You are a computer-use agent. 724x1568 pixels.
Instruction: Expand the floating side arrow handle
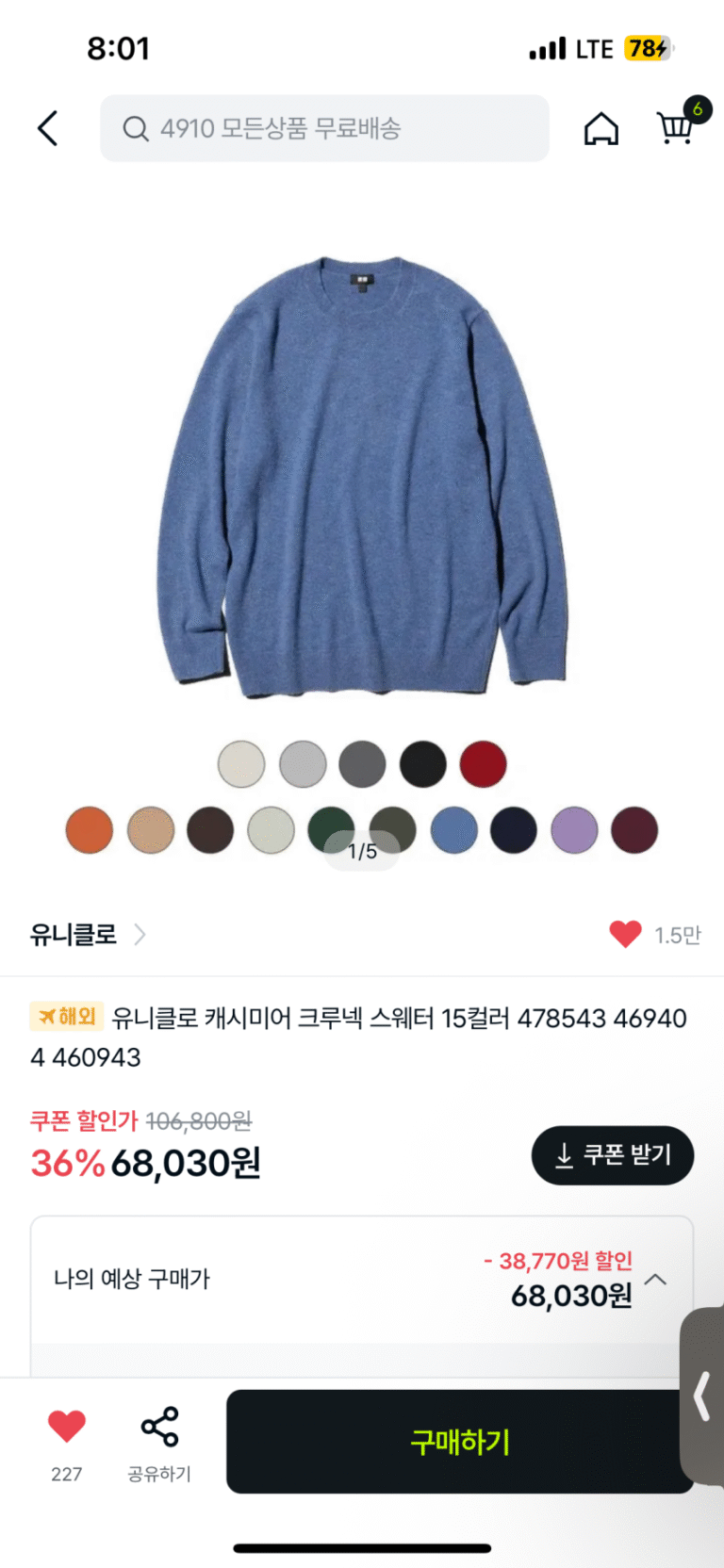[702, 1396]
